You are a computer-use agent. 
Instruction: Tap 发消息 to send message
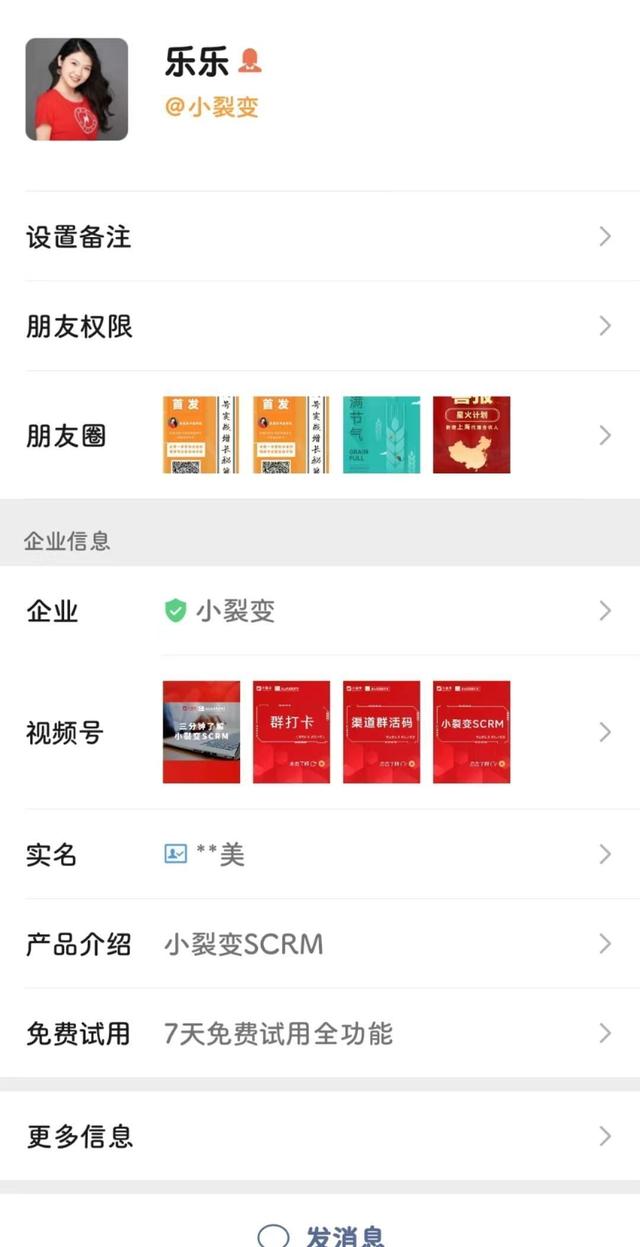pyautogui.click(x=322, y=1234)
